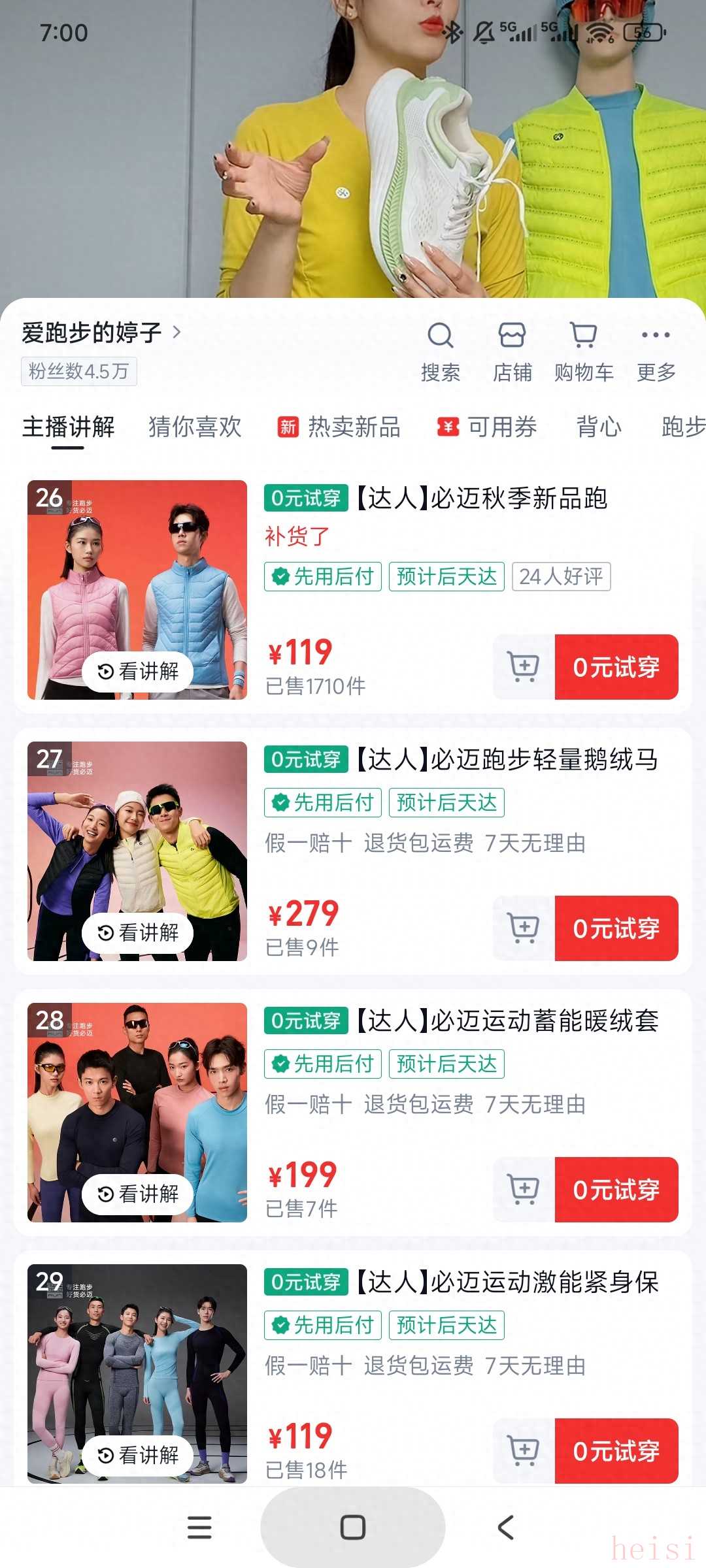Open the 店铺 store page
The image size is (706, 1568).
[x=512, y=351]
